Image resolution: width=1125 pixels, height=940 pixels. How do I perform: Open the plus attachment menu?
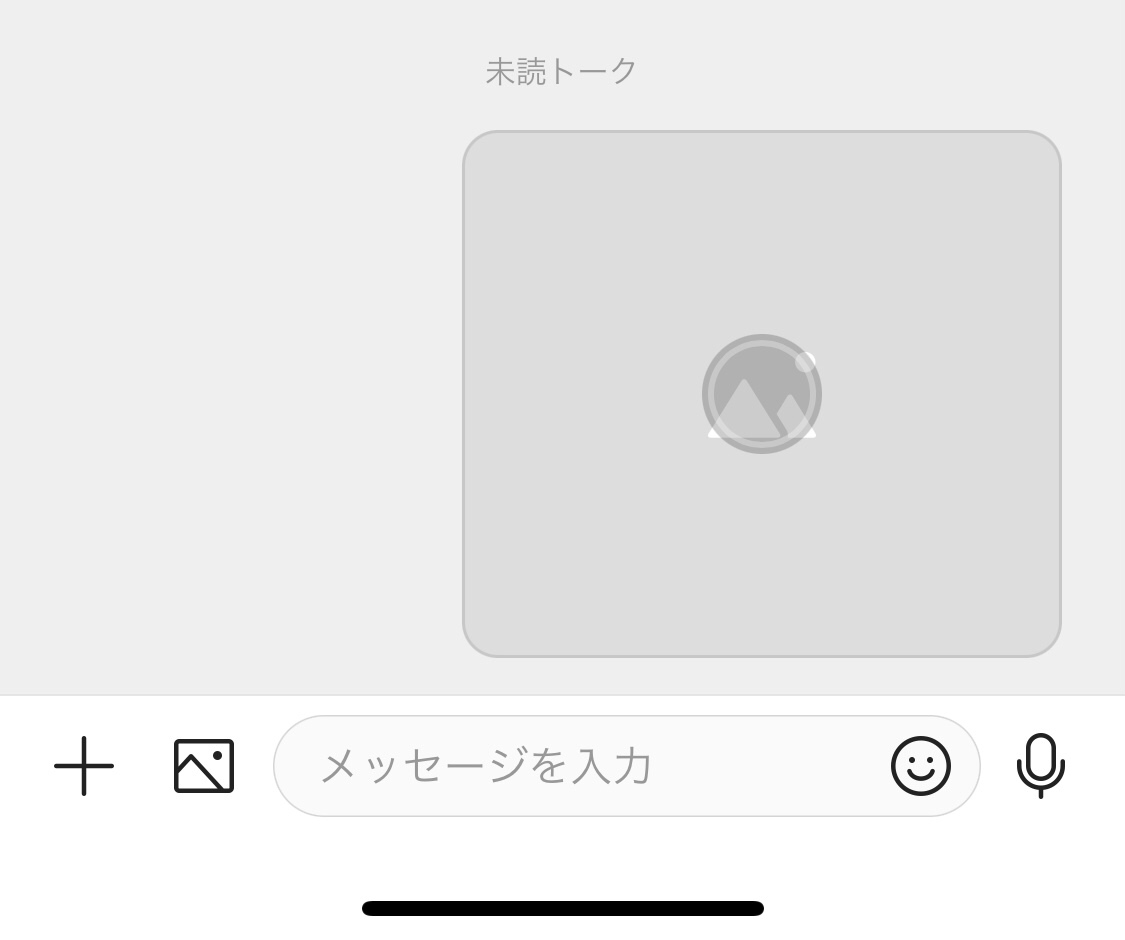84,766
